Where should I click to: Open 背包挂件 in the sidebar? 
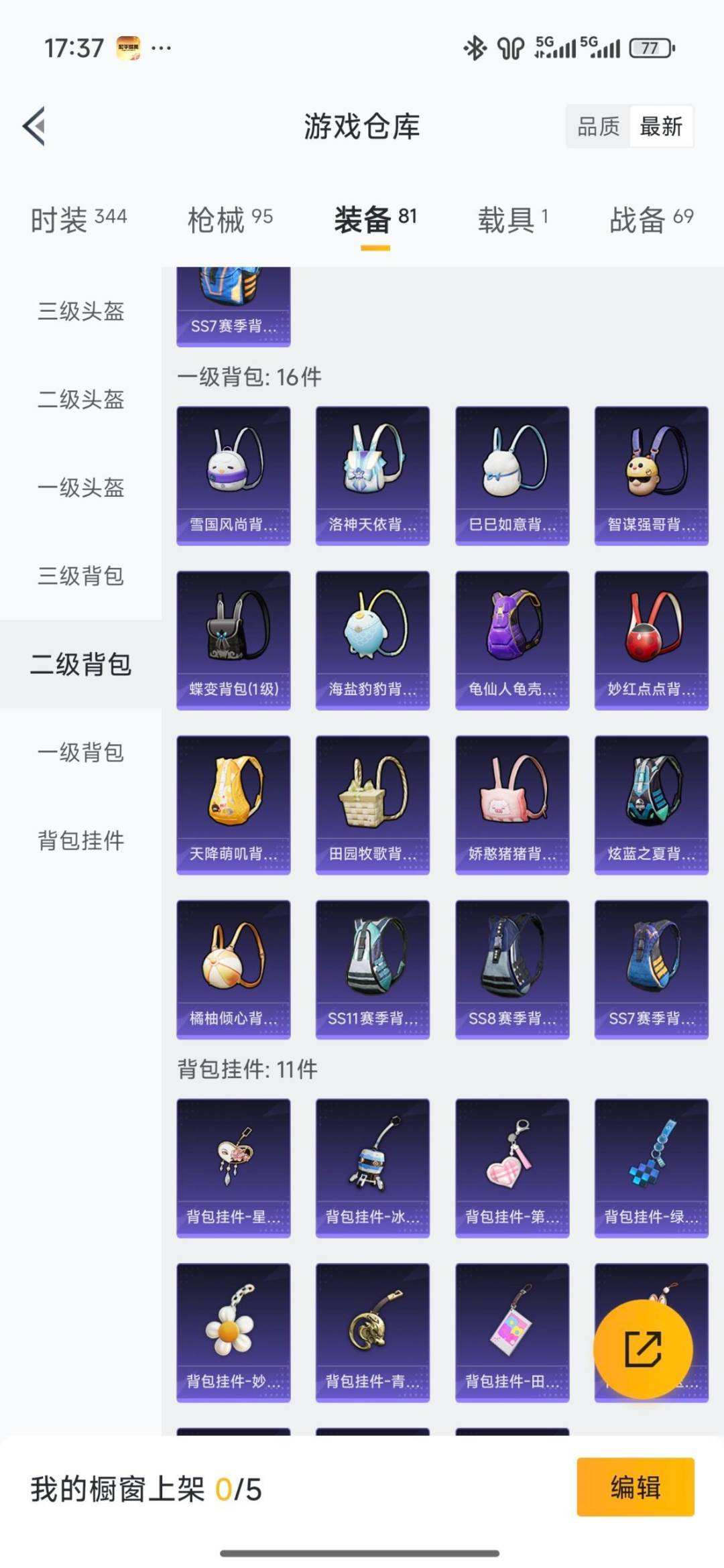point(81,840)
